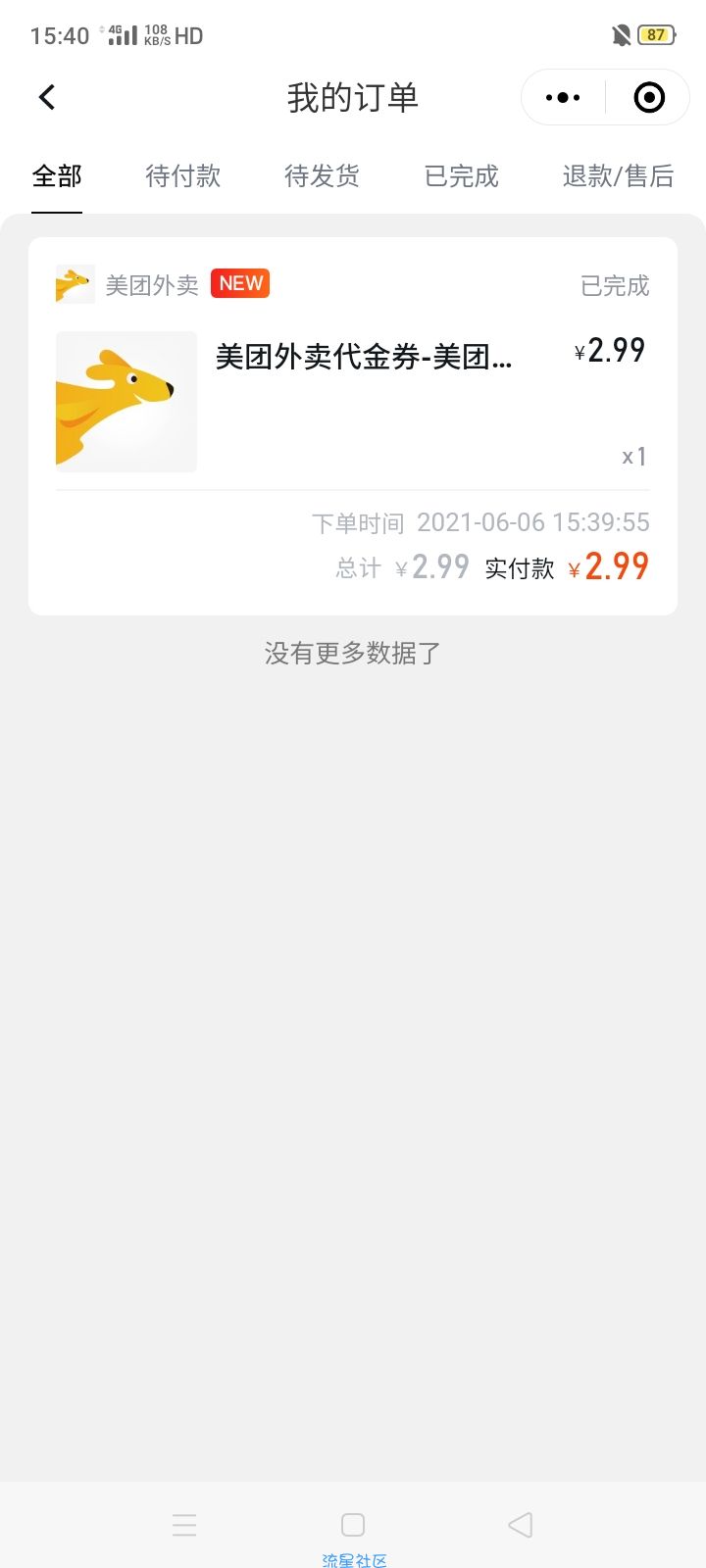This screenshot has width=706, height=1568.
Task: Tap the system back triangle button
Action: tap(521, 1524)
